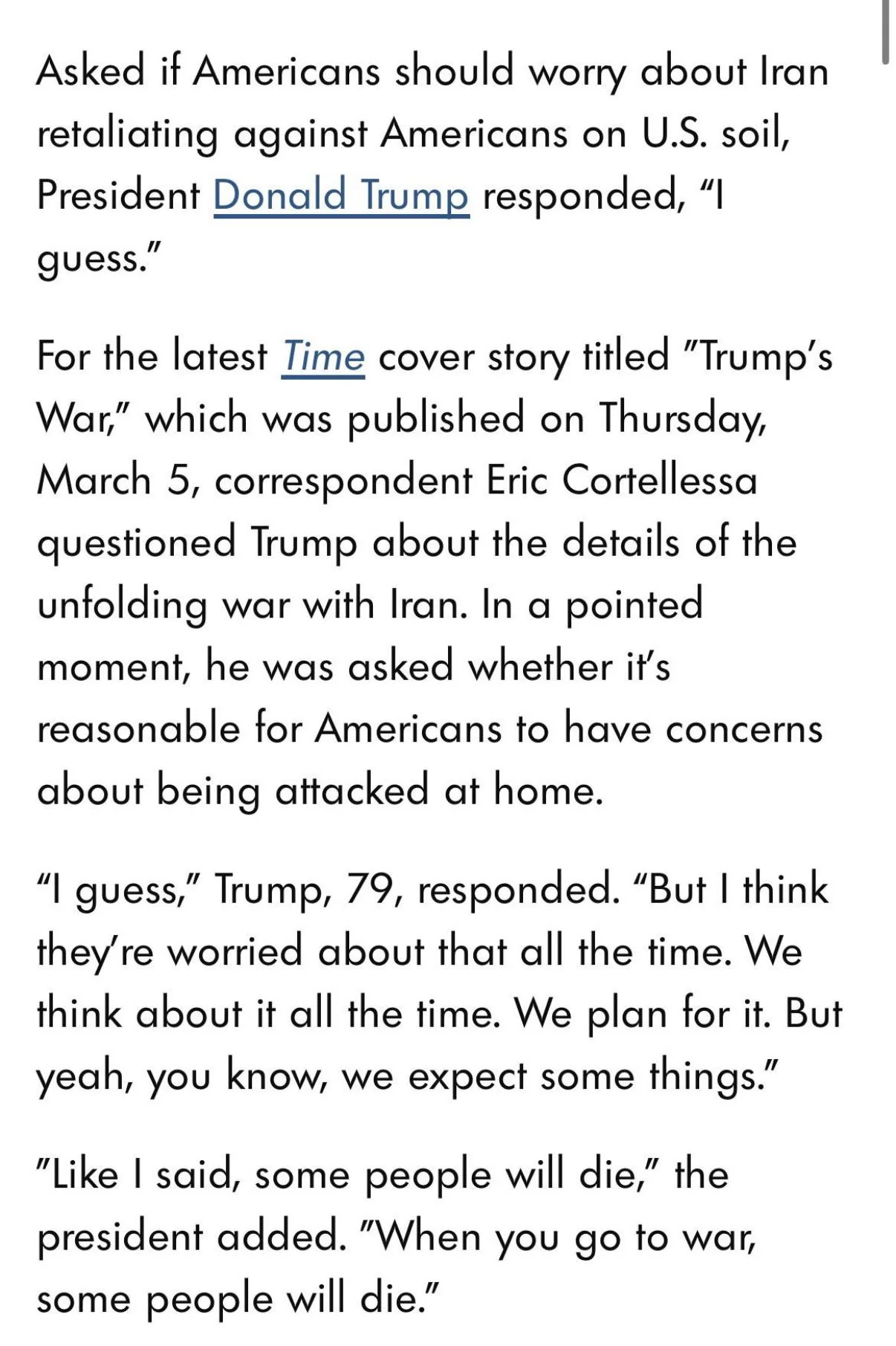The image size is (896, 1346).
Task: Follow the Time magazine link
Action: pyautogui.click(x=322, y=356)
